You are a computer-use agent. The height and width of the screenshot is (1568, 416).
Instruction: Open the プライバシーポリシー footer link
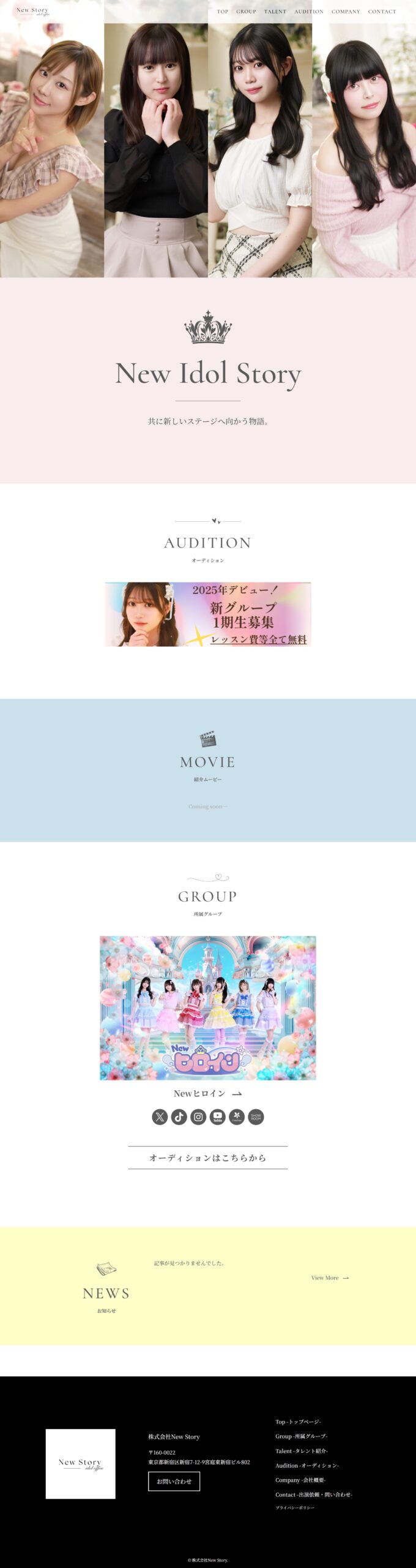(295, 1508)
